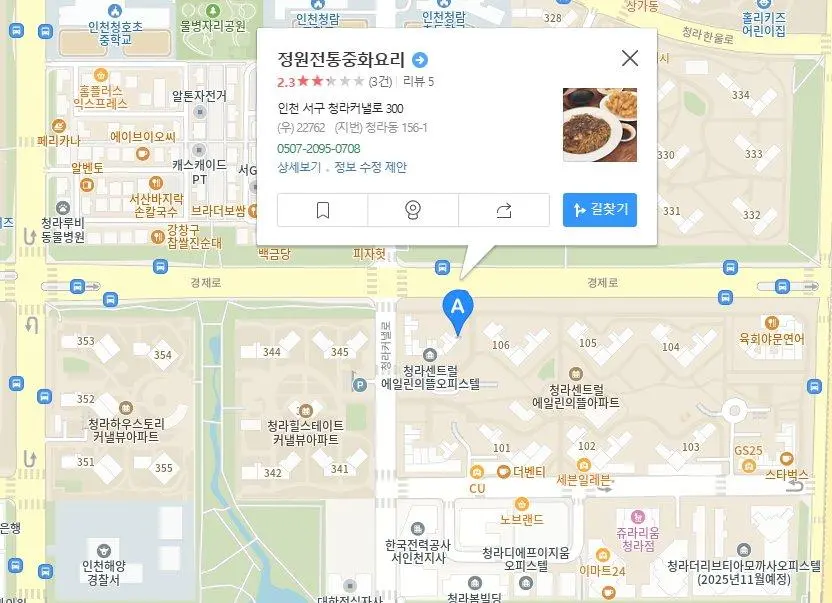Share this restaurant location
The width and height of the screenshot is (832, 603).
(504, 210)
